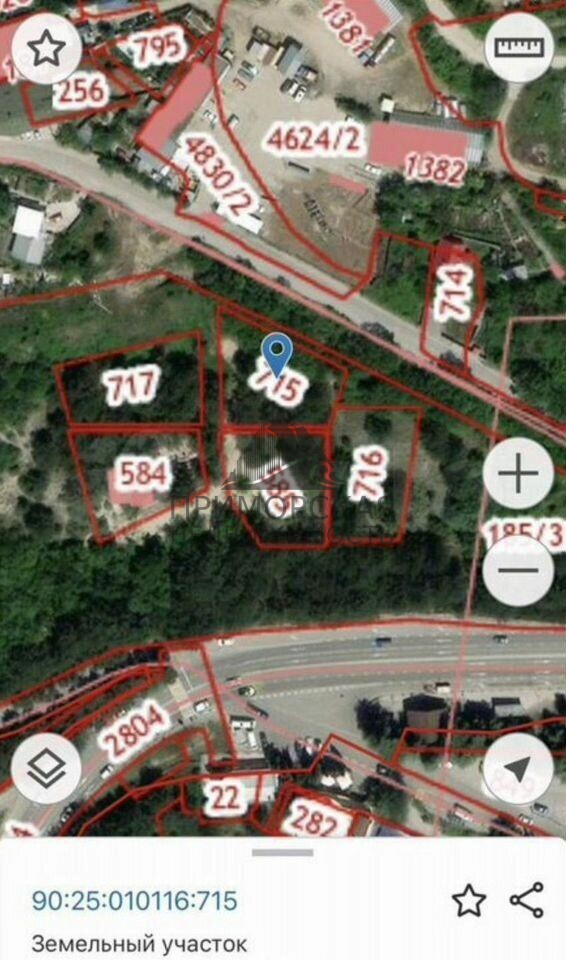Center the map on my location
The image size is (566, 960).
518,768
